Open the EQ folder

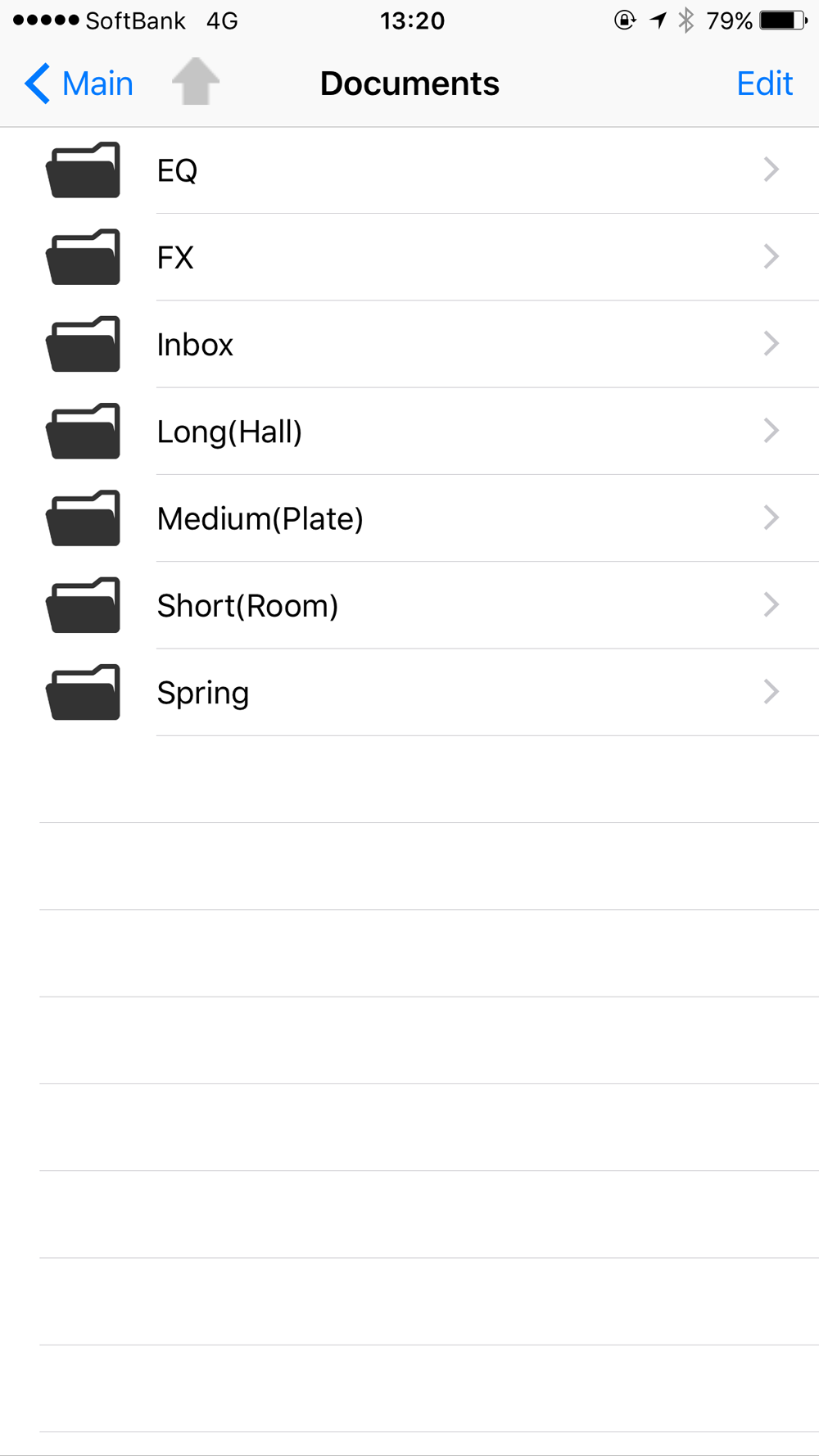click(x=409, y=170)
